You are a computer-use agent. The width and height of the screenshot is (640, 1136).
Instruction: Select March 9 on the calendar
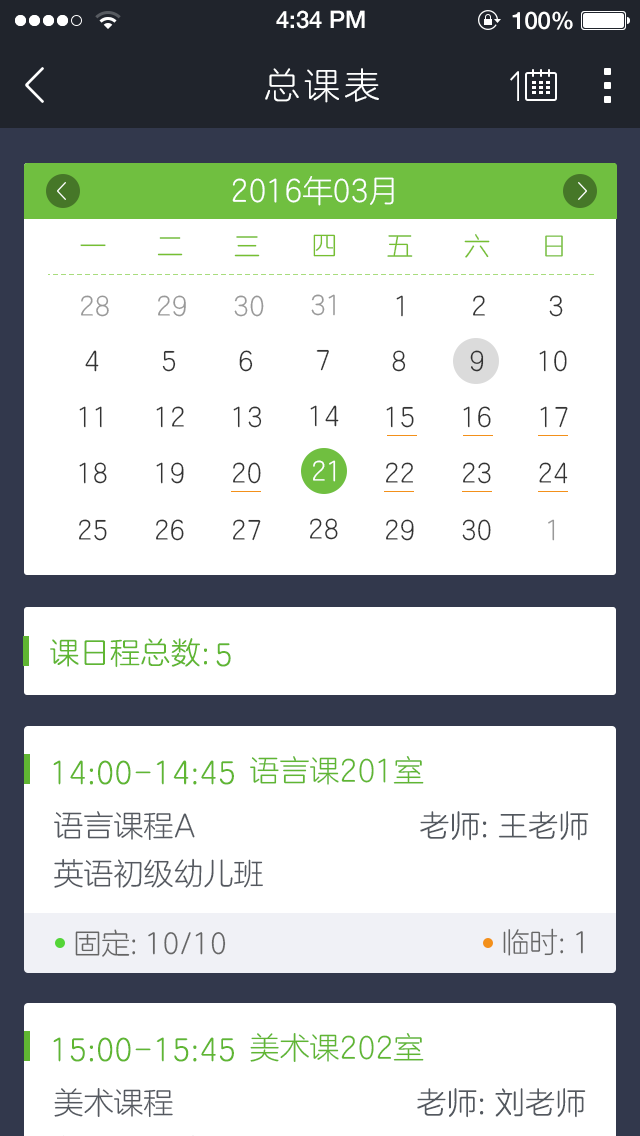pyautogui.click(x=476, y=361)
